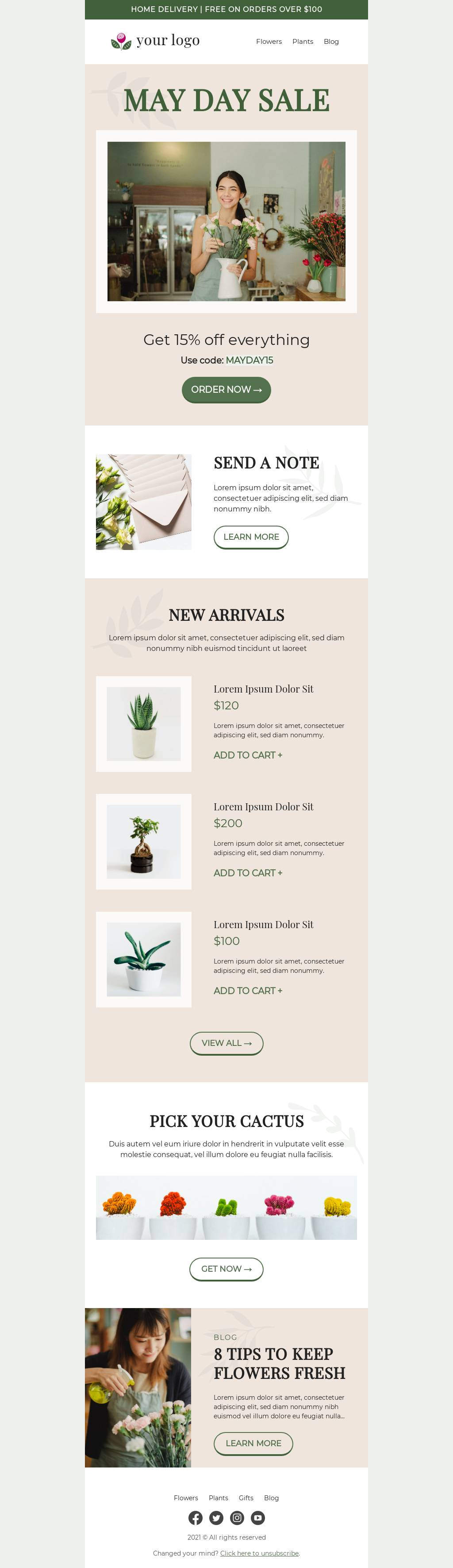Add the $120 plant to cart
Viewport: 453px width, 1568px height.
pyautogui.click(x=247, y=755)
